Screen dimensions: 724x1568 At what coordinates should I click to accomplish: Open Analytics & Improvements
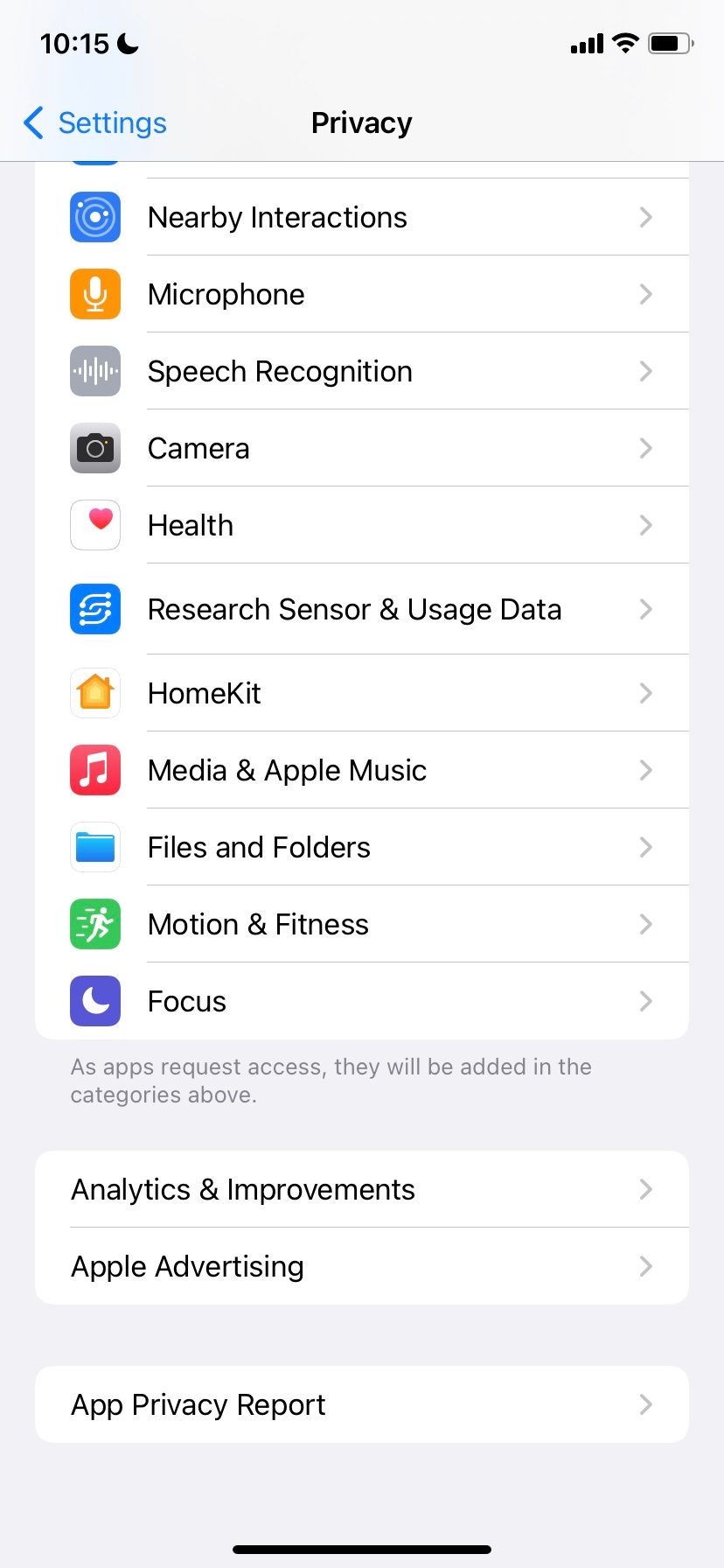(x=362, y=1189)
